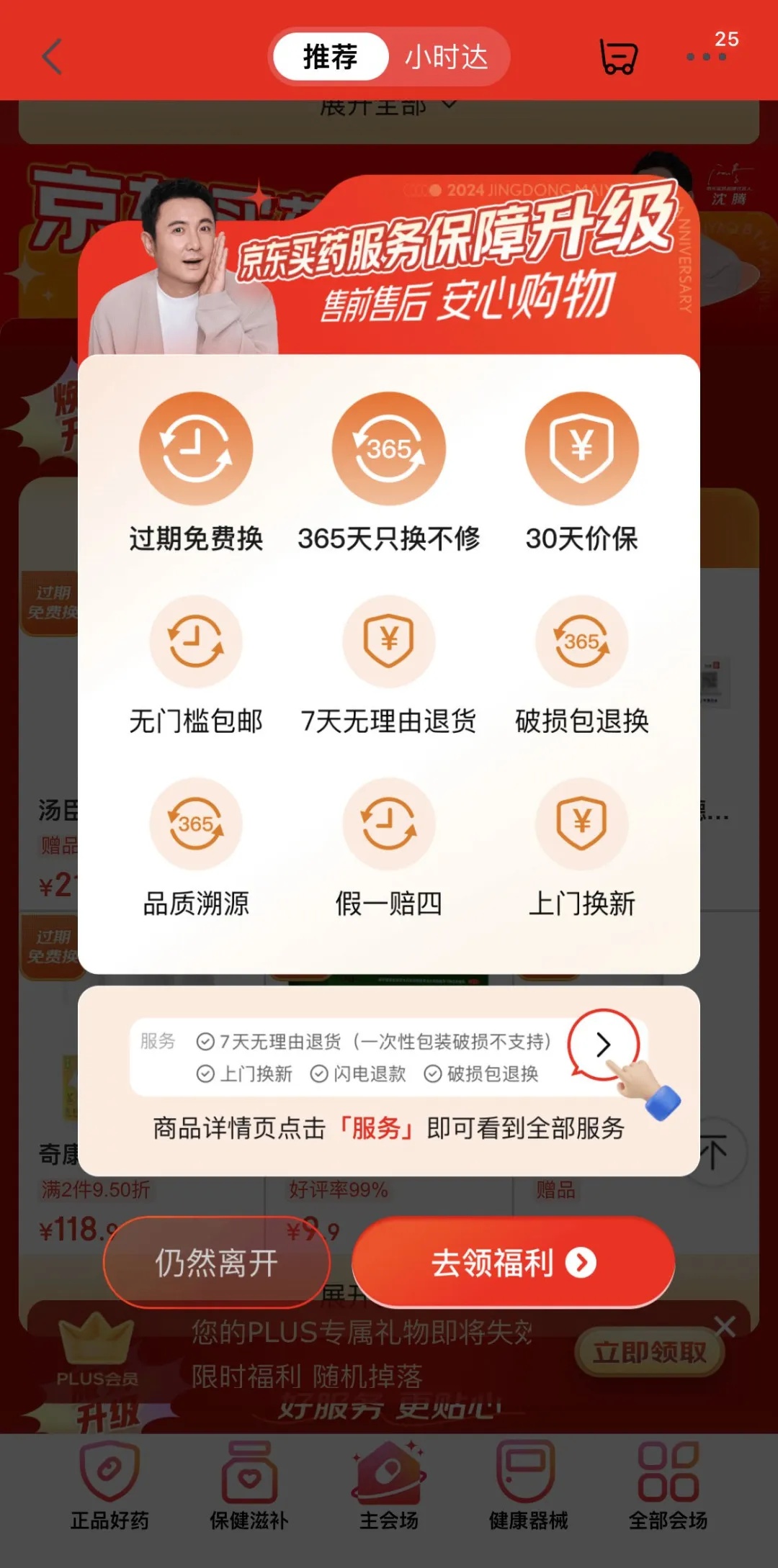Open the 正品好药 section
This screenshot has width=778, height=1568.
[x=109, y=1486]
